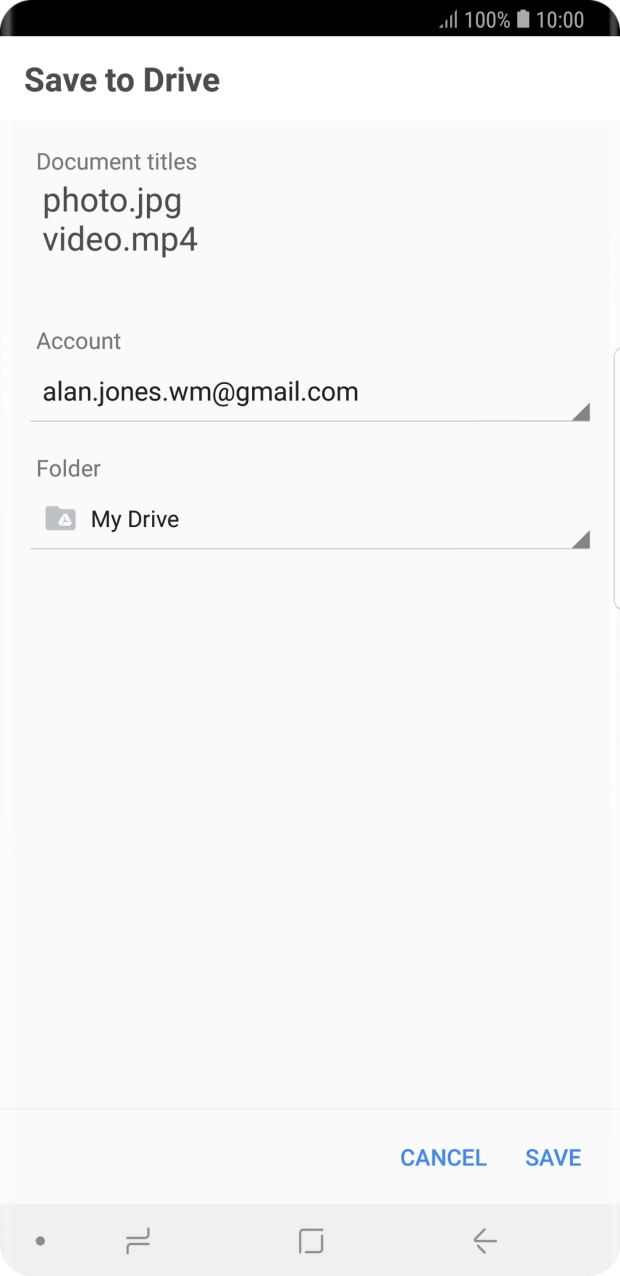Save the files to Drive
Image resolution: width=620 pixels, height=1276 pixels.
553,1157
